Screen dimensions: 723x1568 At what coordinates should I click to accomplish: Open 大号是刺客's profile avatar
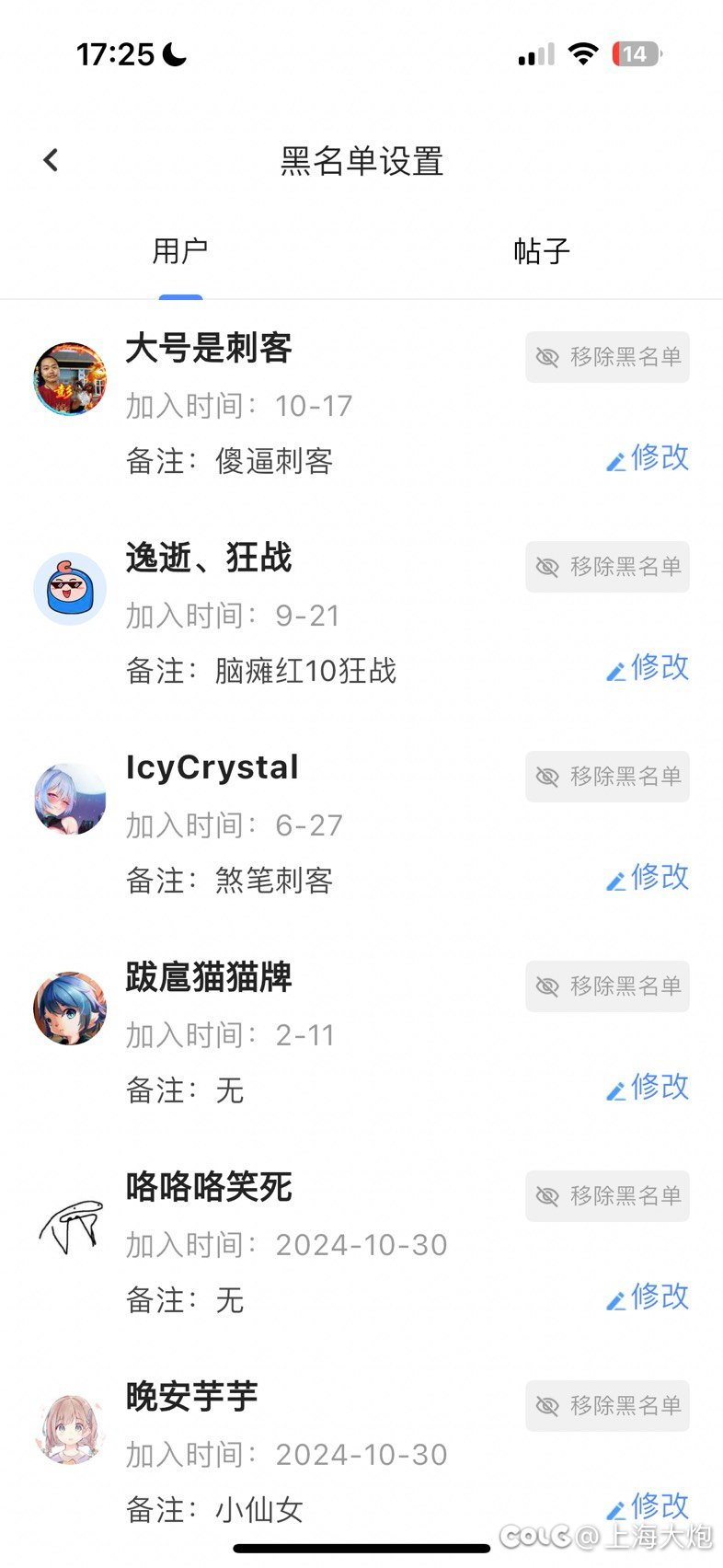[x=70, y=379]
